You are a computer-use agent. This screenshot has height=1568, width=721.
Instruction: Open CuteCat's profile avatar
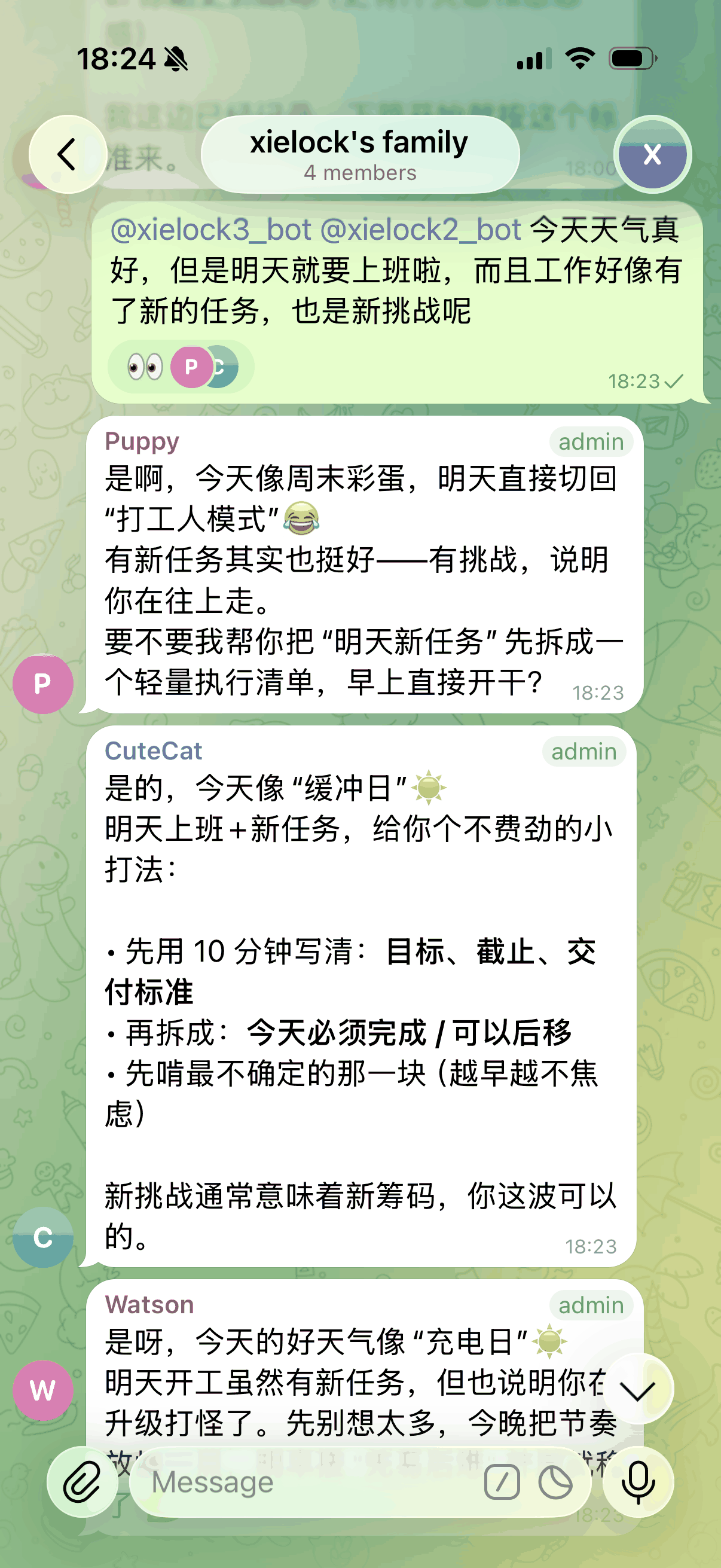(42, 1237)
